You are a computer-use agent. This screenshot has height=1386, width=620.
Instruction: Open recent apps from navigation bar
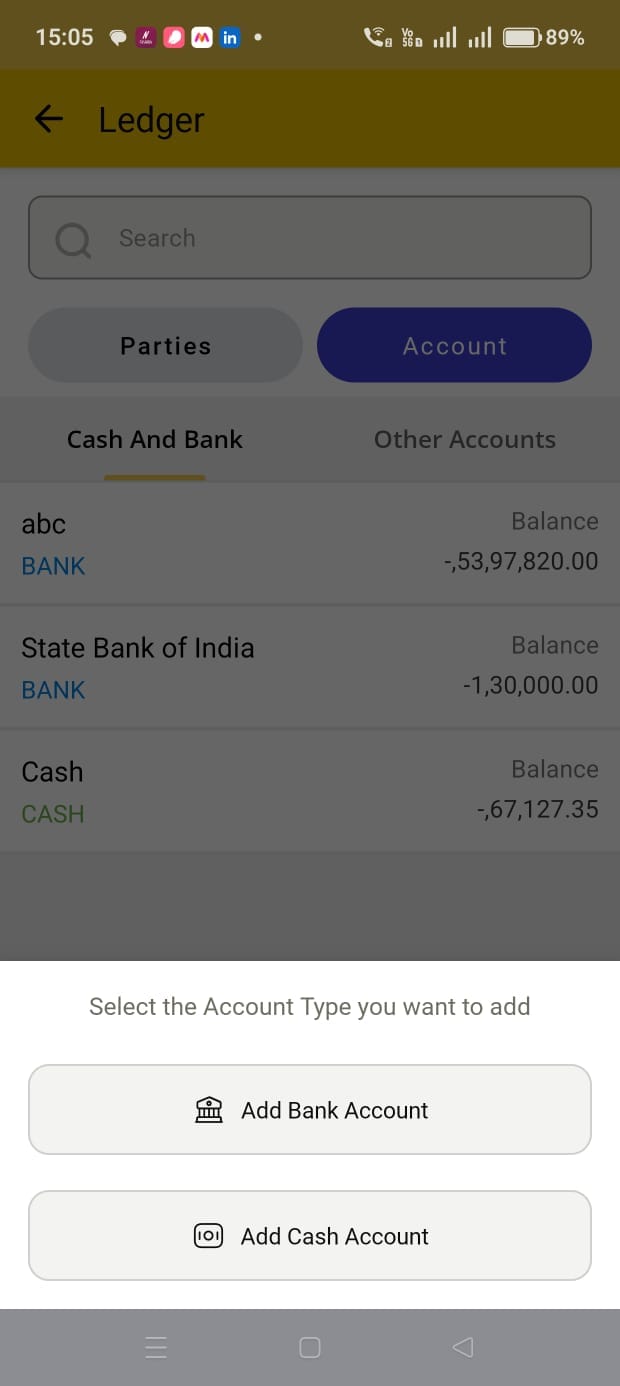(x=156, y=1347)
